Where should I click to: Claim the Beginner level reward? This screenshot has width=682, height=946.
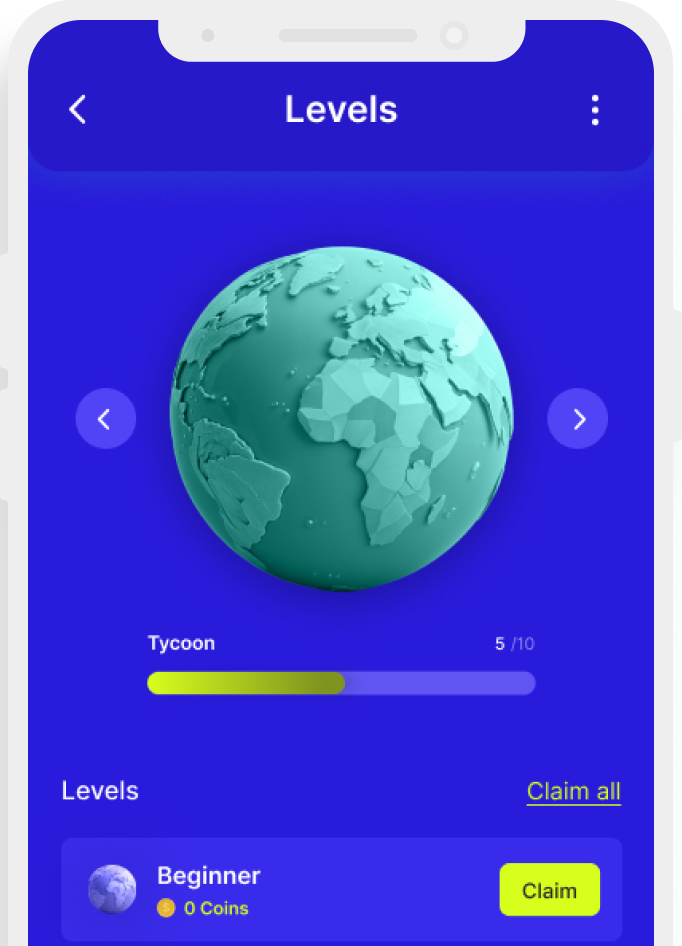pos(549,890)
